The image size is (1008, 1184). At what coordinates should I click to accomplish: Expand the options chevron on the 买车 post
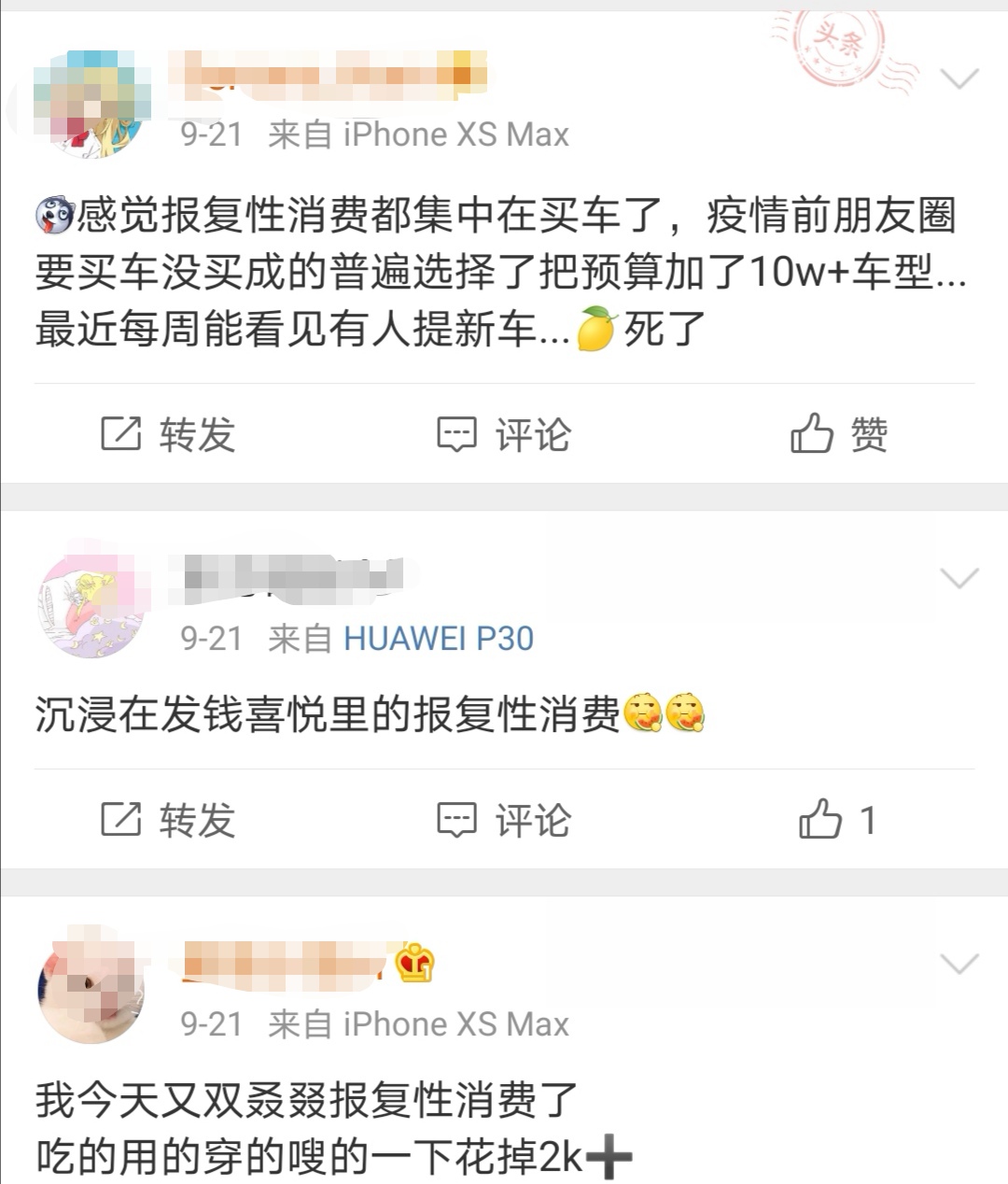click(959, 78)
